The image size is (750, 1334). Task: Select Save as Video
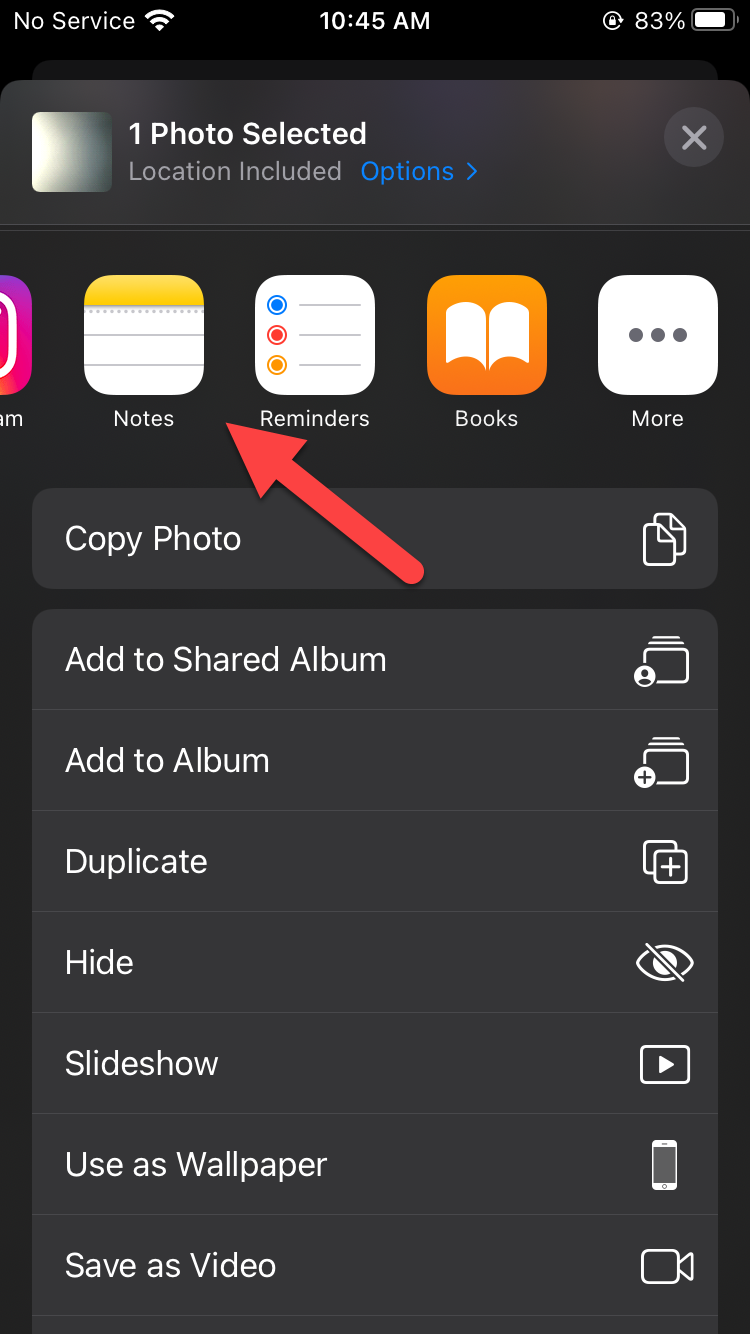point(375,1266)
